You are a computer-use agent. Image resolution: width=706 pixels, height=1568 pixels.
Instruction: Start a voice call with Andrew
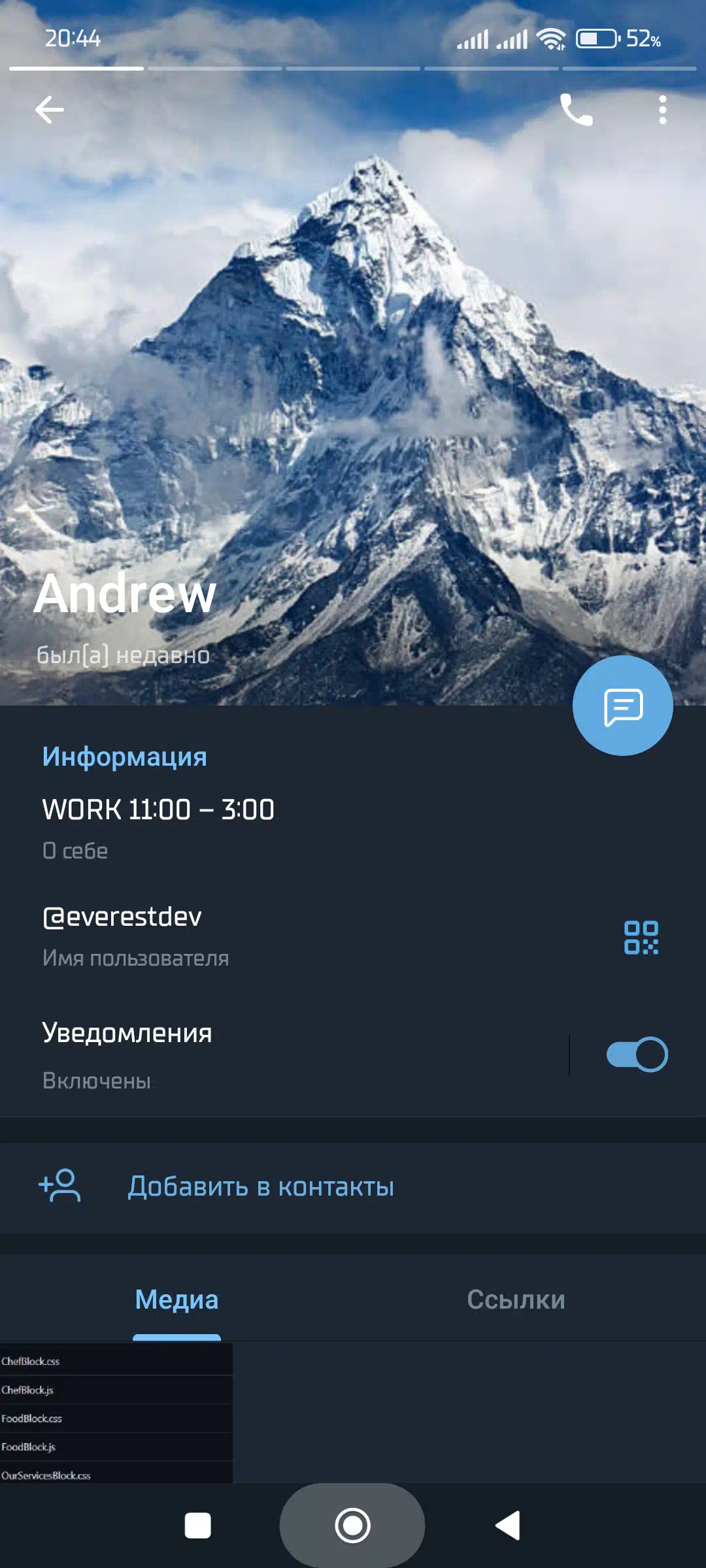(x=577, y=110)
